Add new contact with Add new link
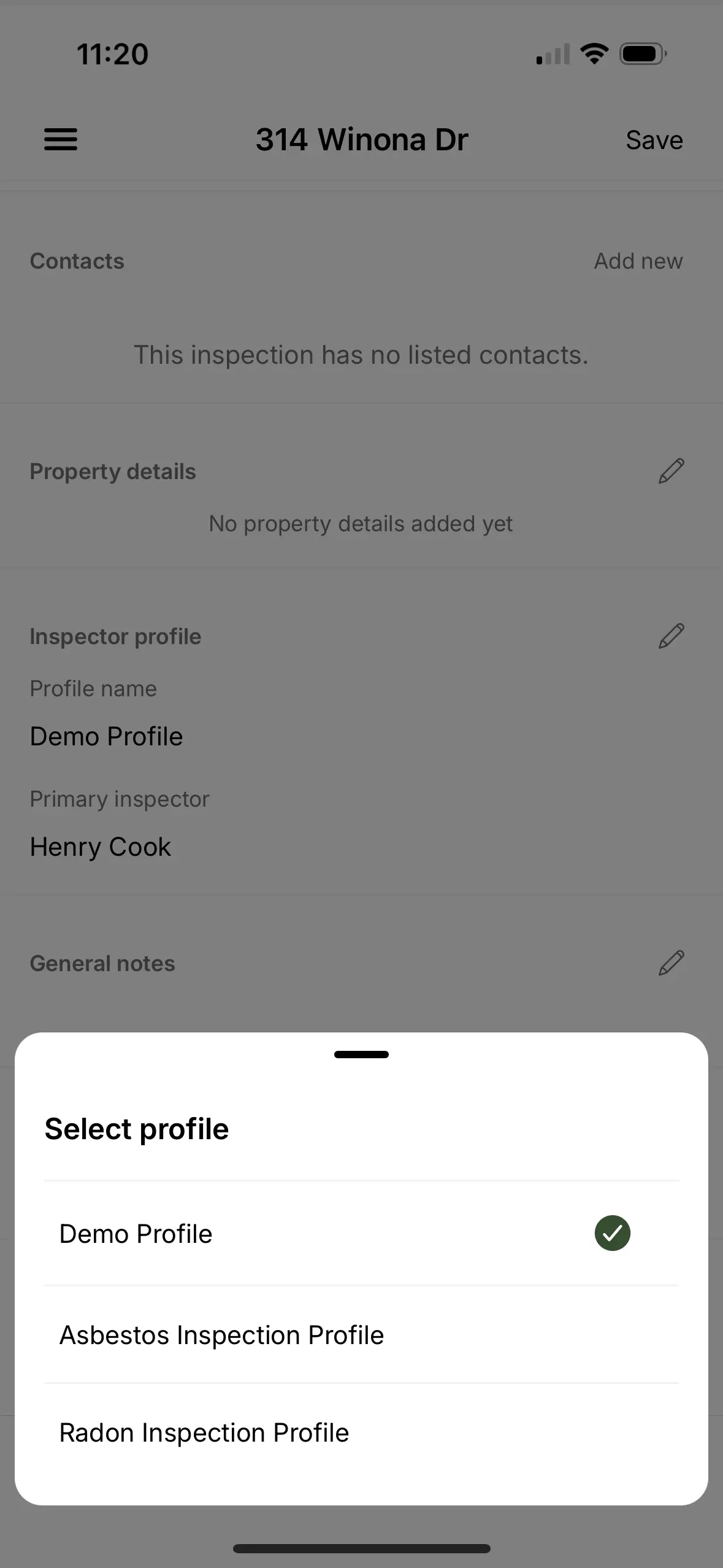The image size is (723, 1568). coord(638,261)
